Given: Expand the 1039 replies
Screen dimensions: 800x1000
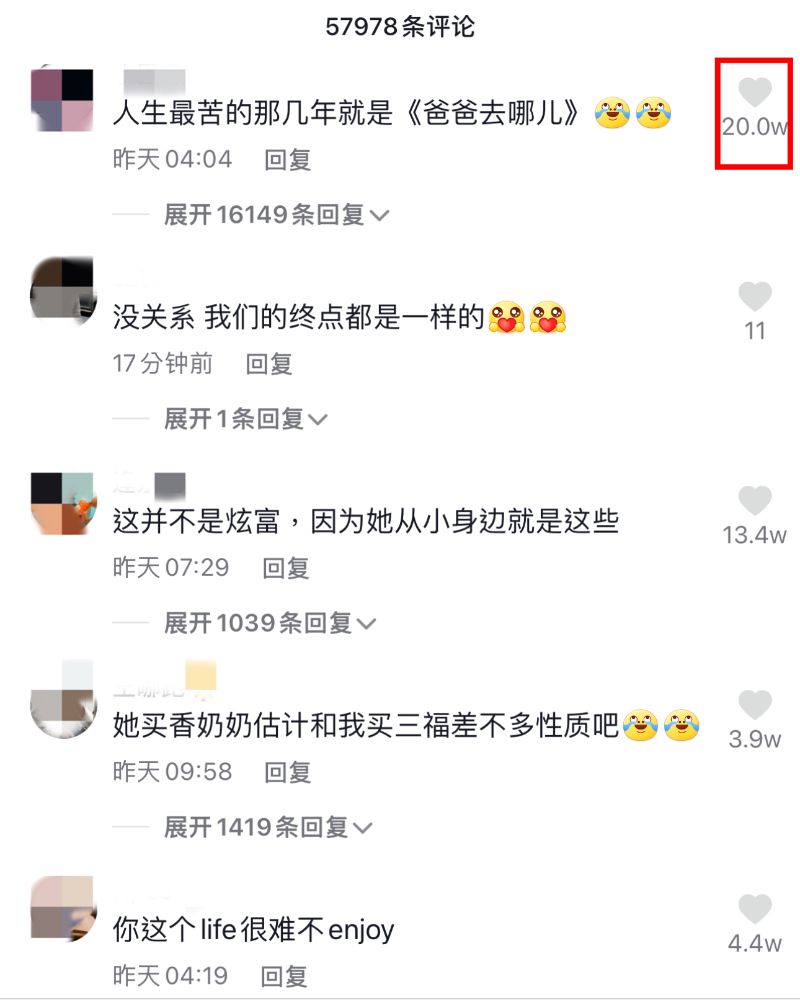Looking at the screenshot, I should point(269,623).
